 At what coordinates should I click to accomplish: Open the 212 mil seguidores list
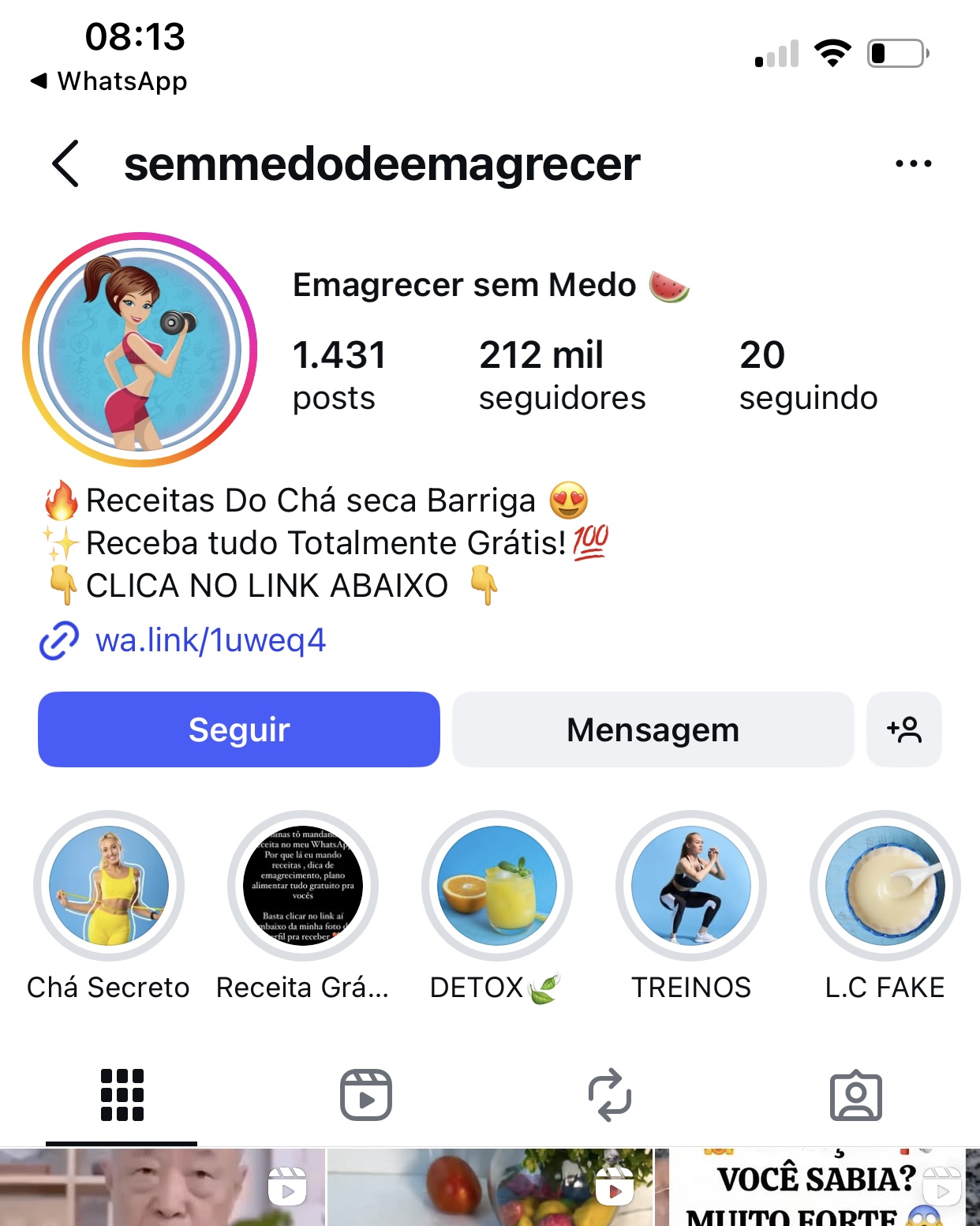561,375
